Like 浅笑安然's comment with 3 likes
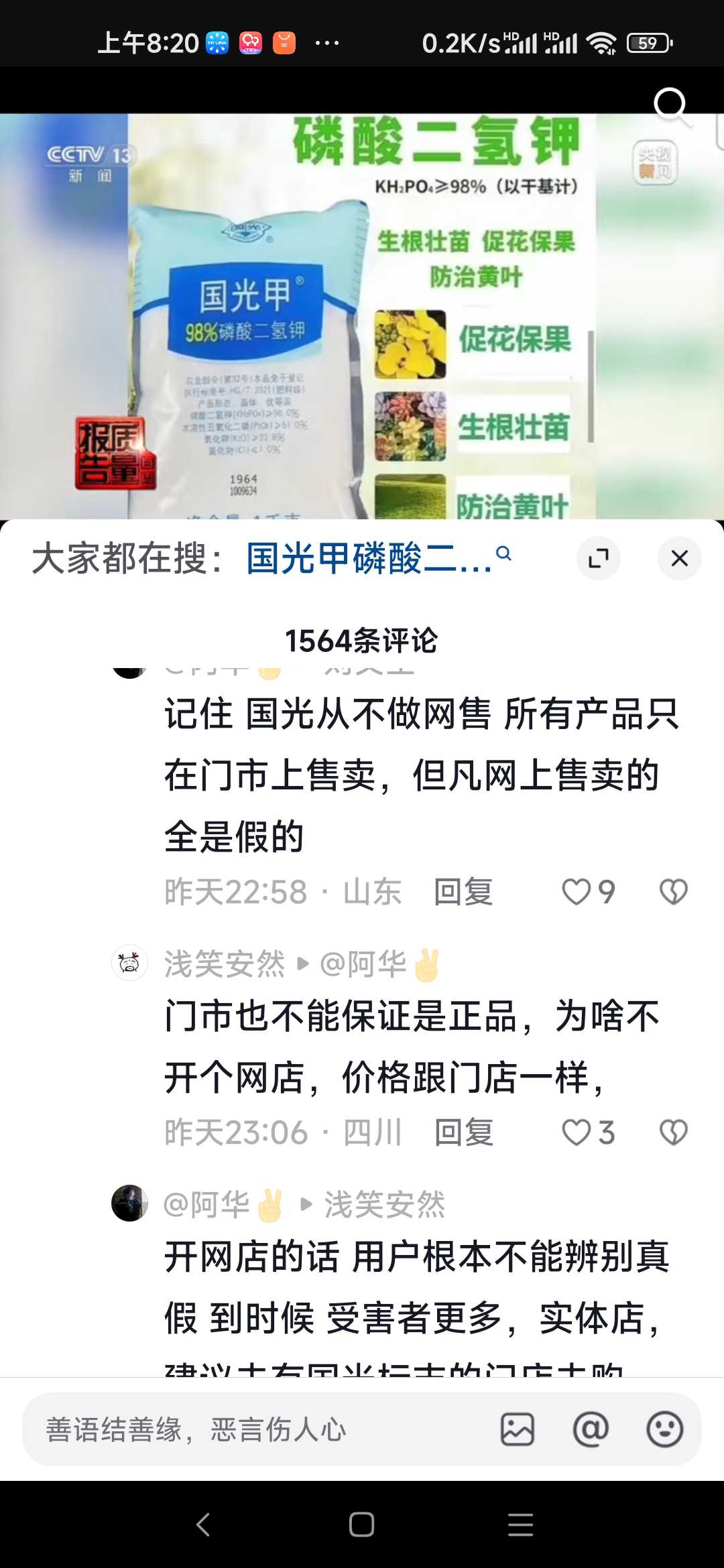Viewport: 724px width, 1568px height. 577,1132
